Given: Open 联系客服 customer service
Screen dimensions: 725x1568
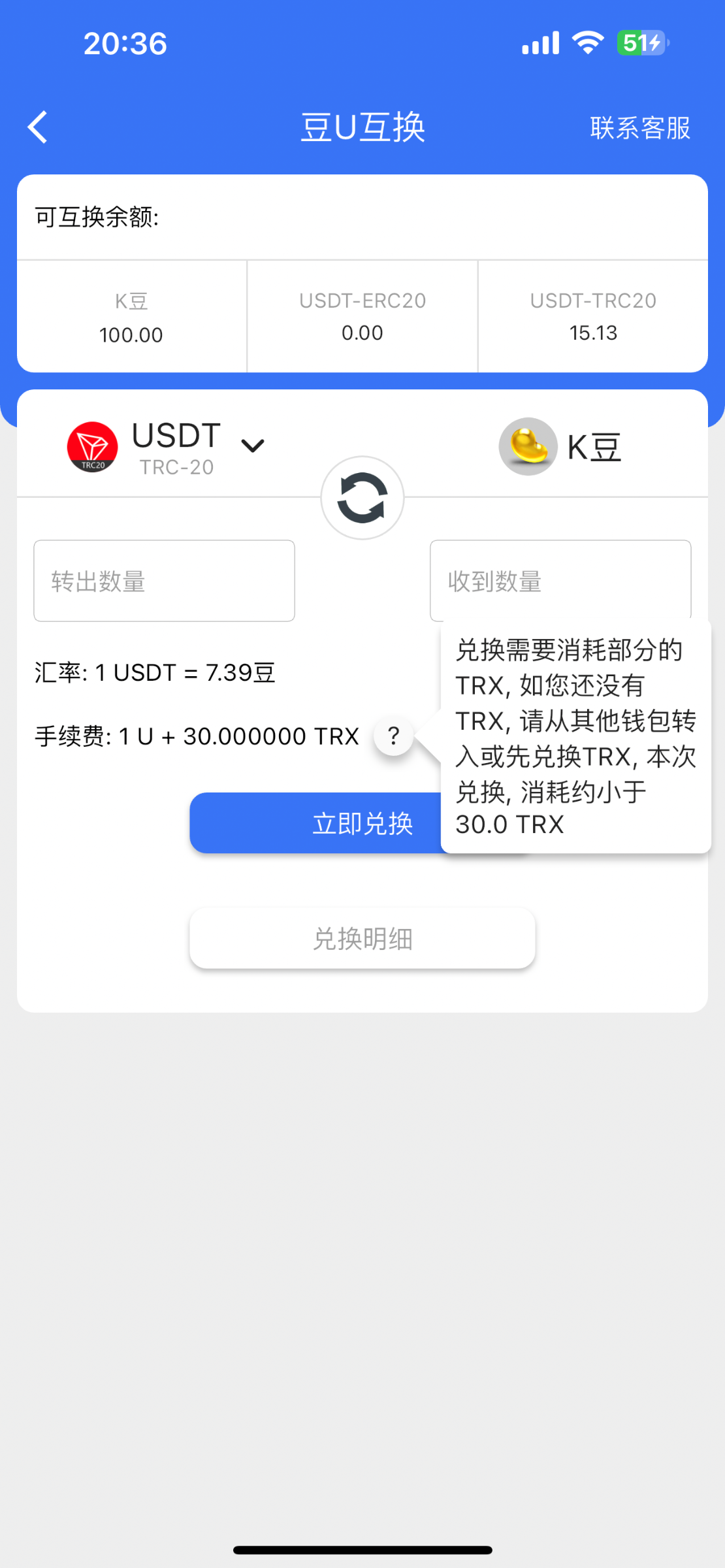Looking at the screenshot, I should click(x=640, y=127).
